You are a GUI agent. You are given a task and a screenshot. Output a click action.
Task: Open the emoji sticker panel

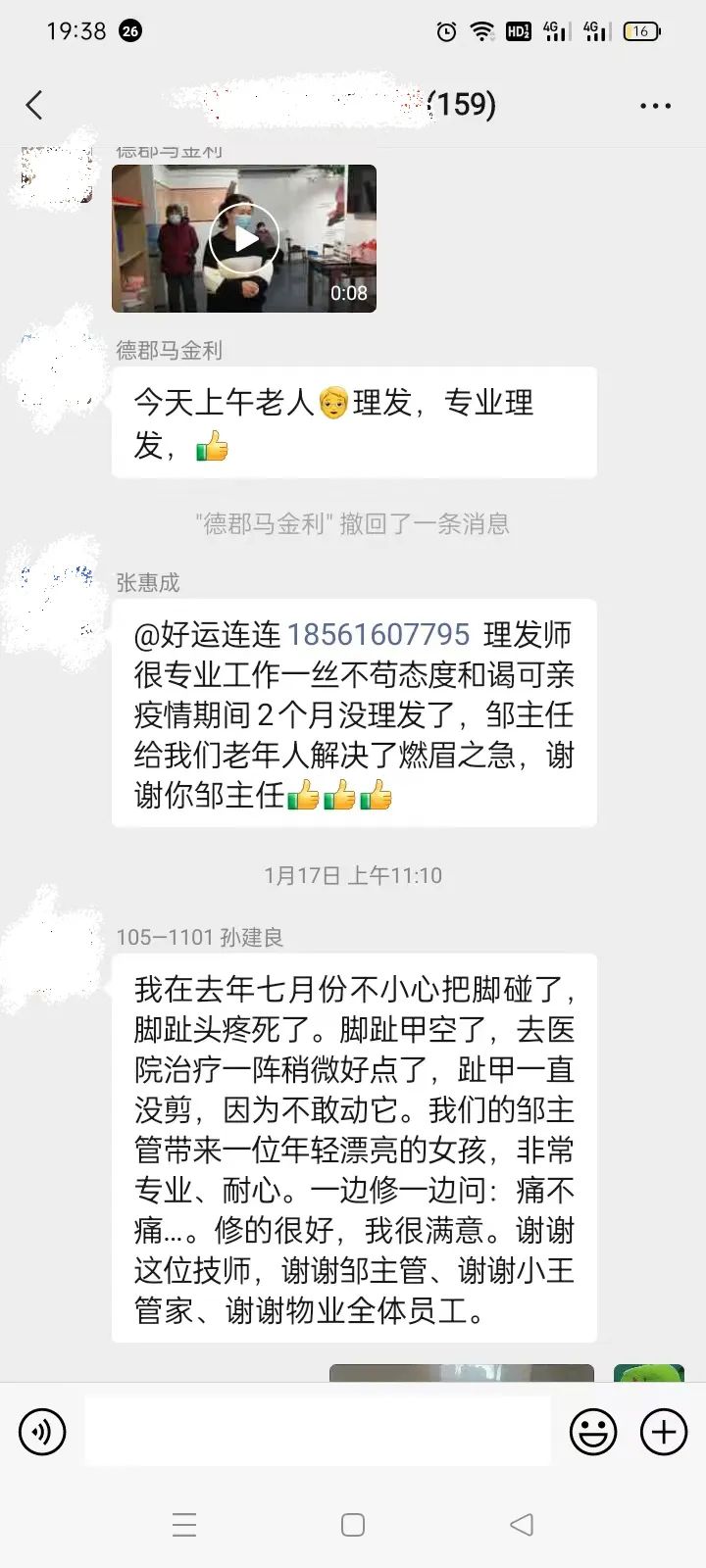(x=593, y=1432)
